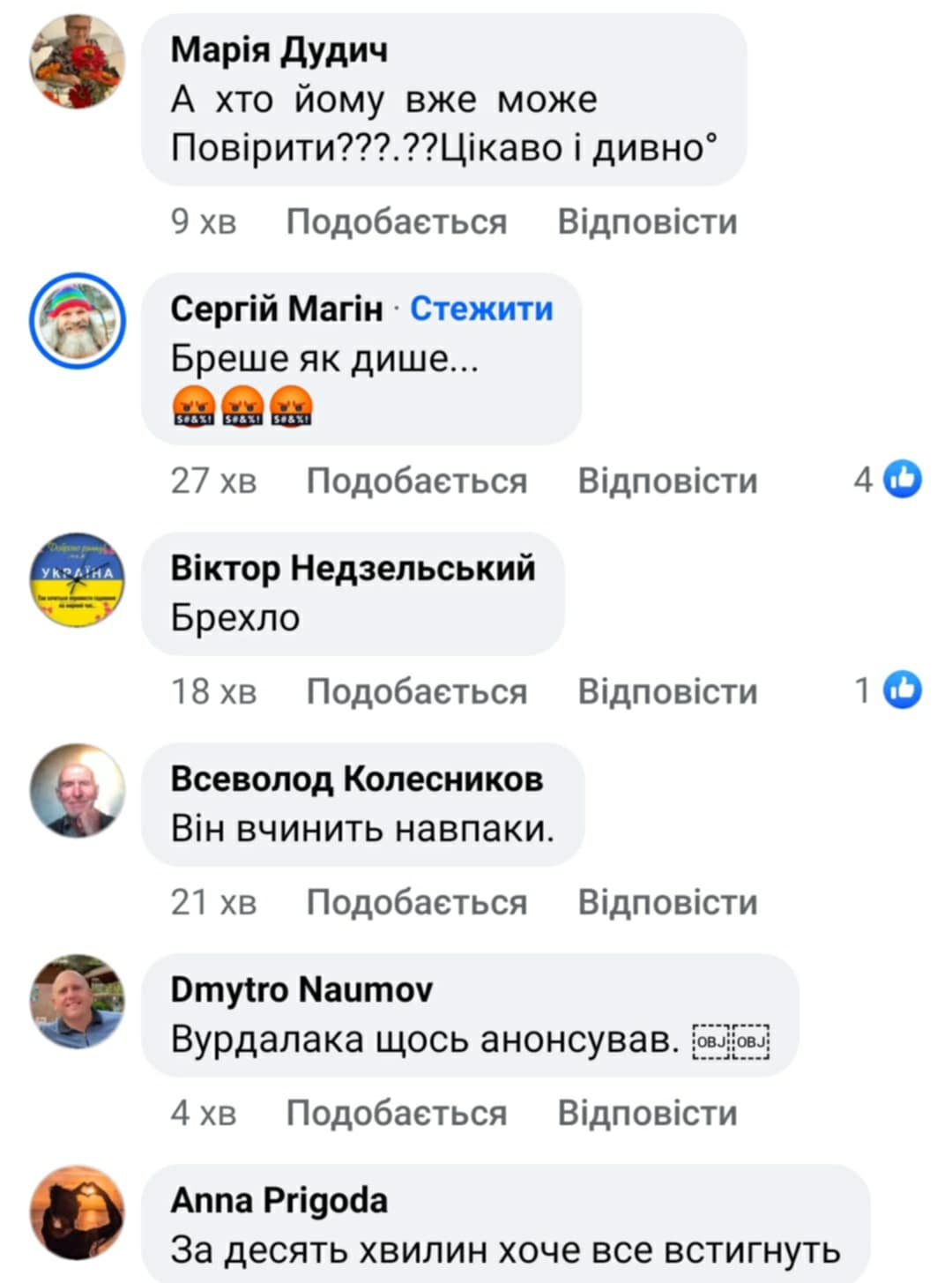Open Віктор Недзельський's profile name

(x=353, y=569)
